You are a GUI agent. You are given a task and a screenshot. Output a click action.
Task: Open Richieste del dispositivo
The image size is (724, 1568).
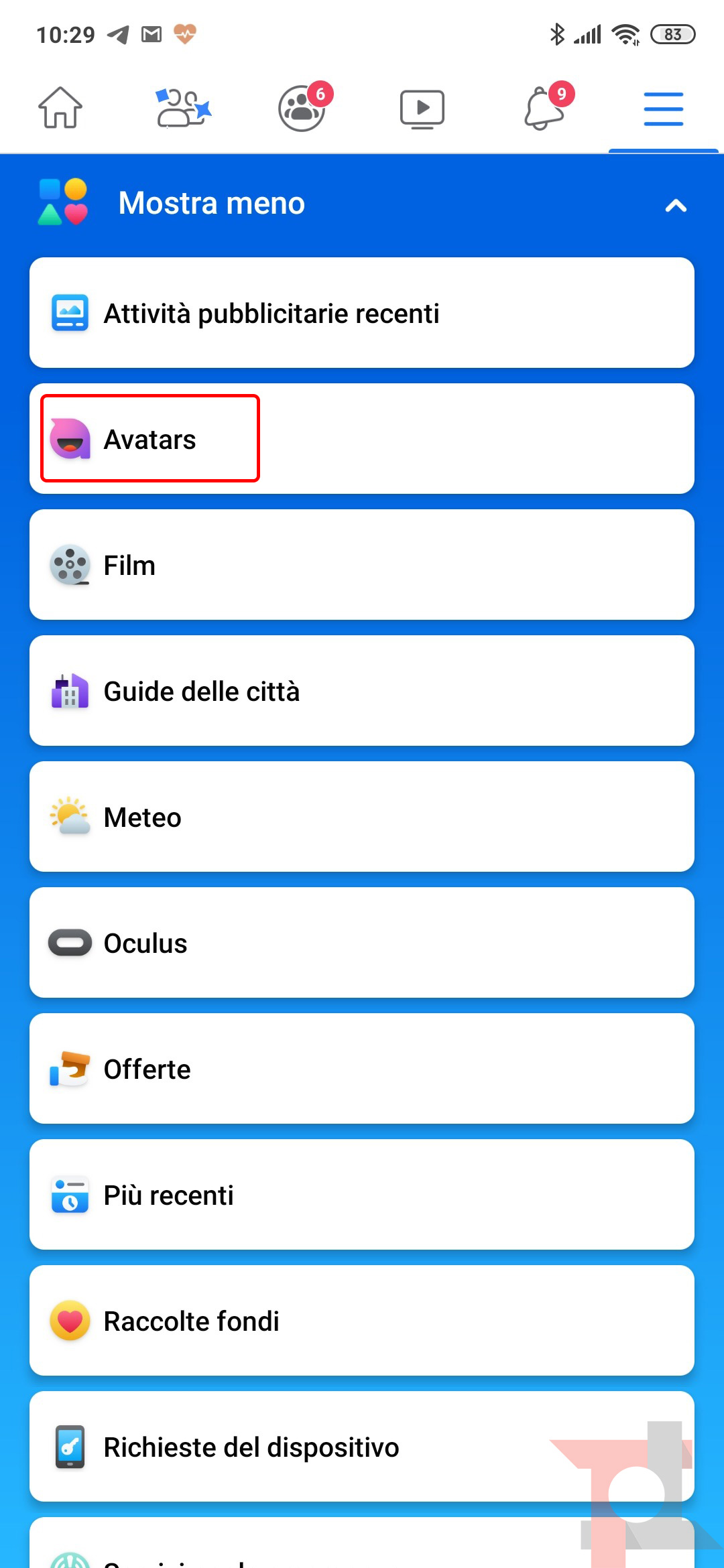pos(362,1447)
